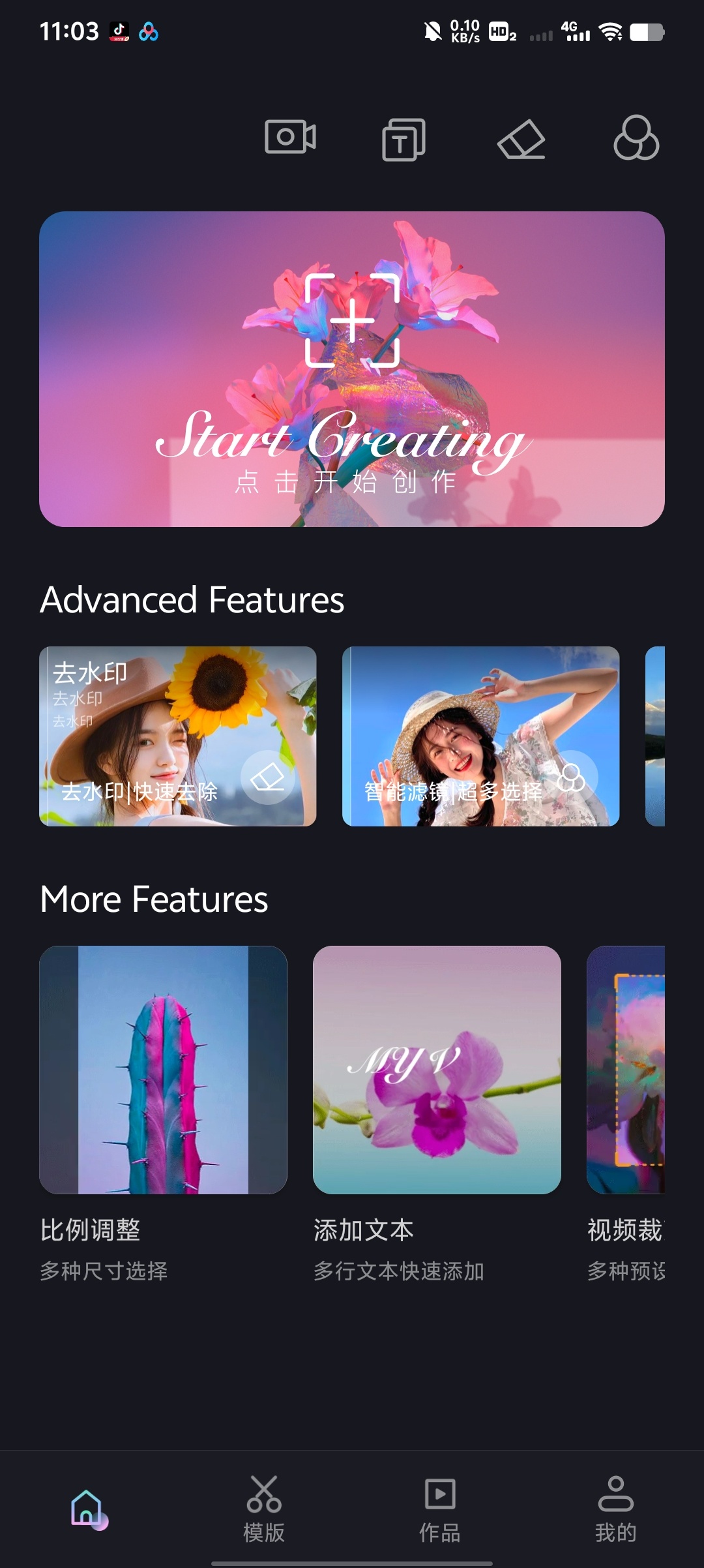704x1568 pixels.
Task: Open the 去水印 watermark removal card
Action: coord(178,736)
